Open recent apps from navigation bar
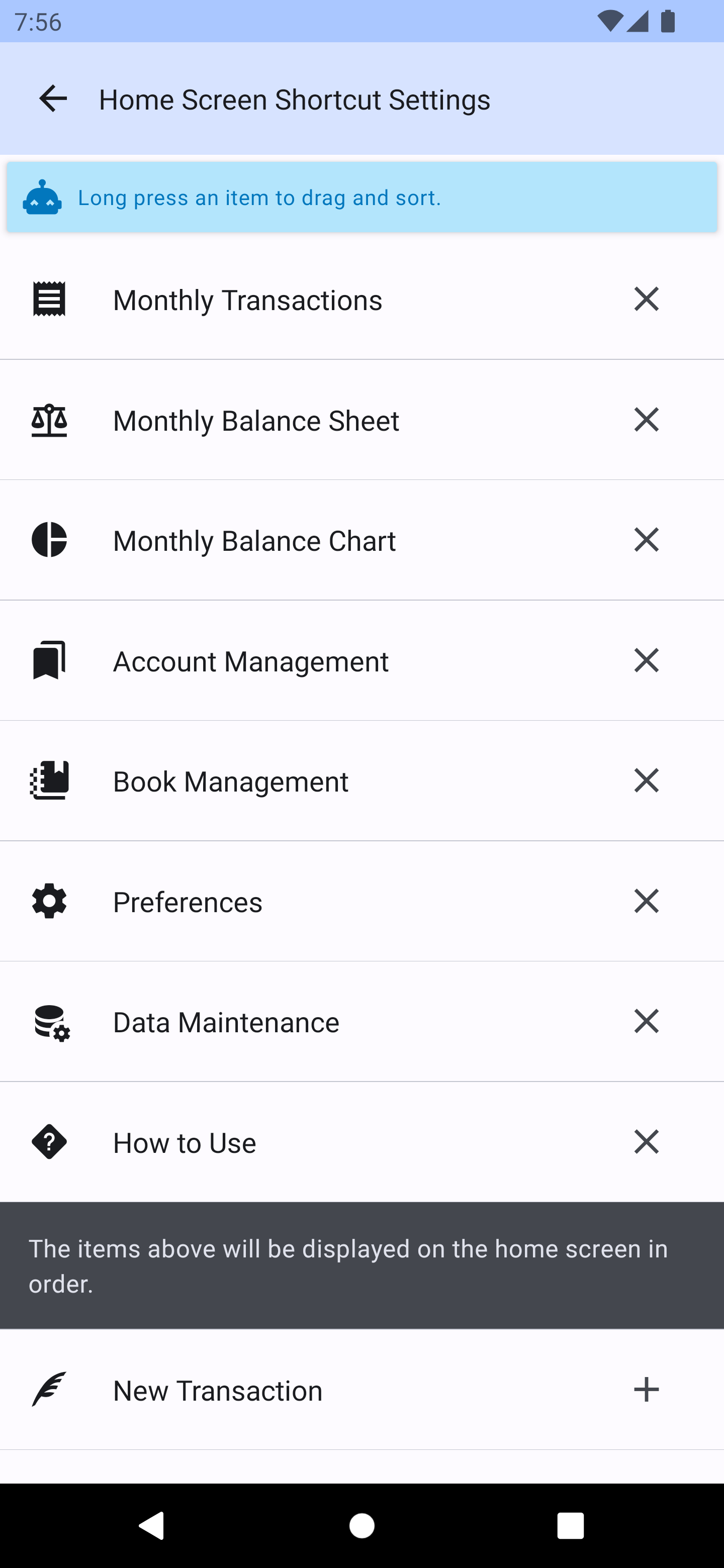The width and height of the screenshot is (724, 1568). click(570, 1525)
